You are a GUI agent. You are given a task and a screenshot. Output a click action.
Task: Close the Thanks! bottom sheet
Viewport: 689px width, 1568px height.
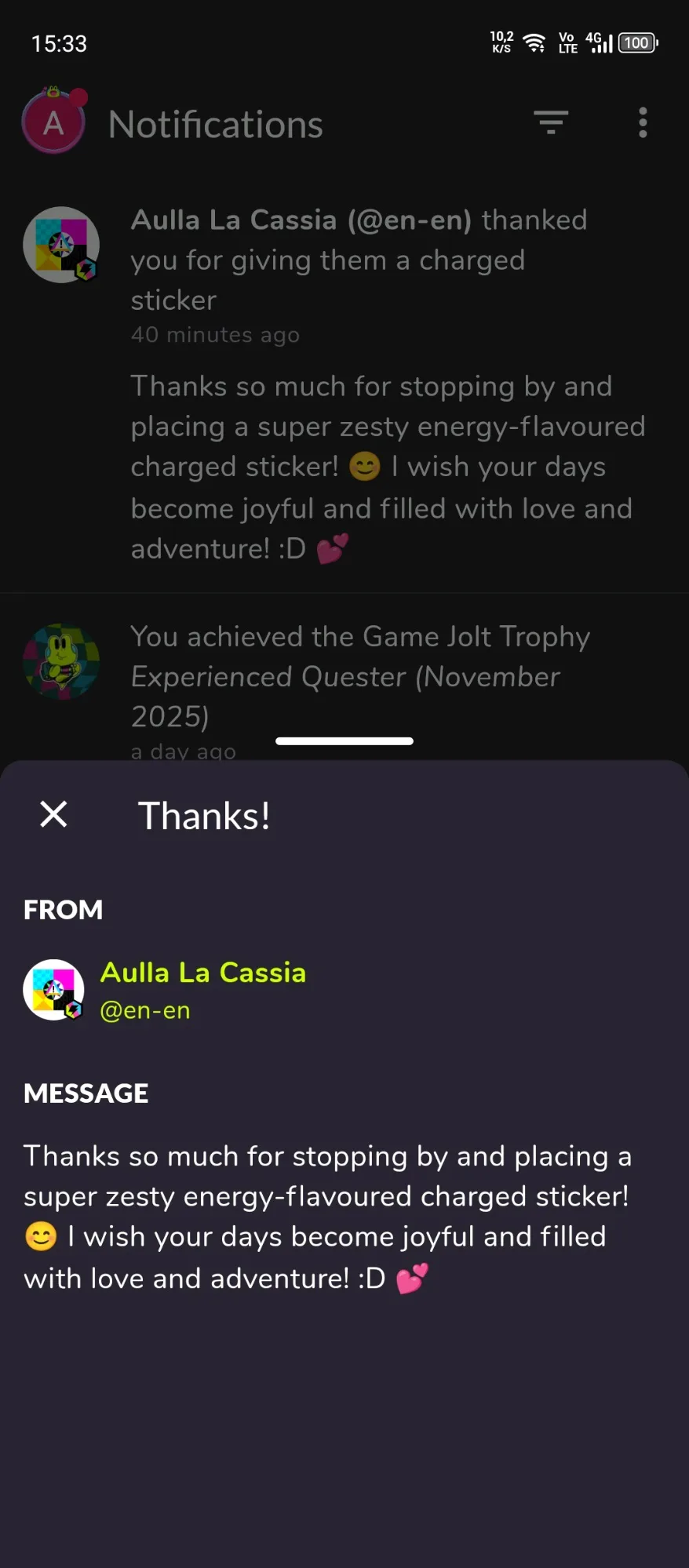click(x=53, y=814)
